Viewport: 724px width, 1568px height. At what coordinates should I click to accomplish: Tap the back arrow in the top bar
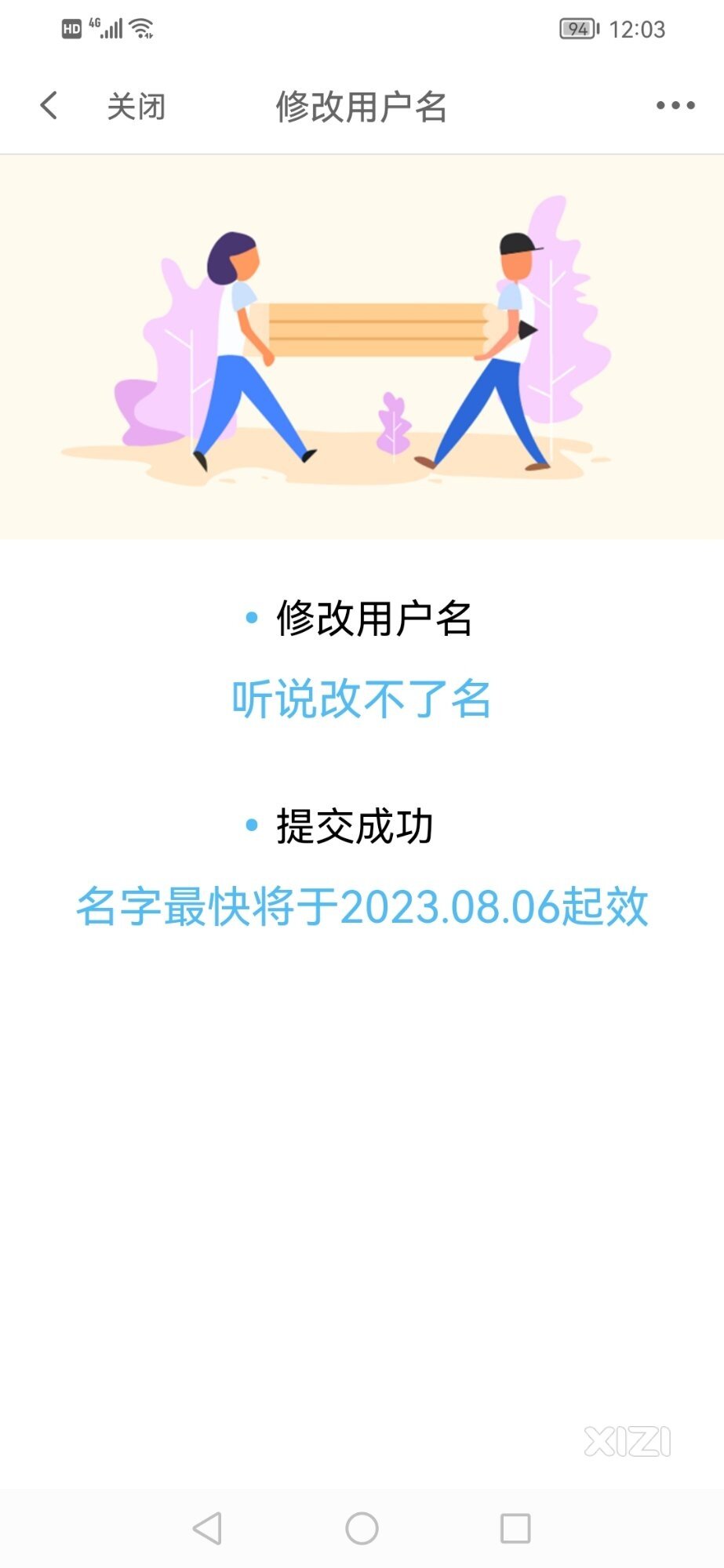[x=49, y=105]
